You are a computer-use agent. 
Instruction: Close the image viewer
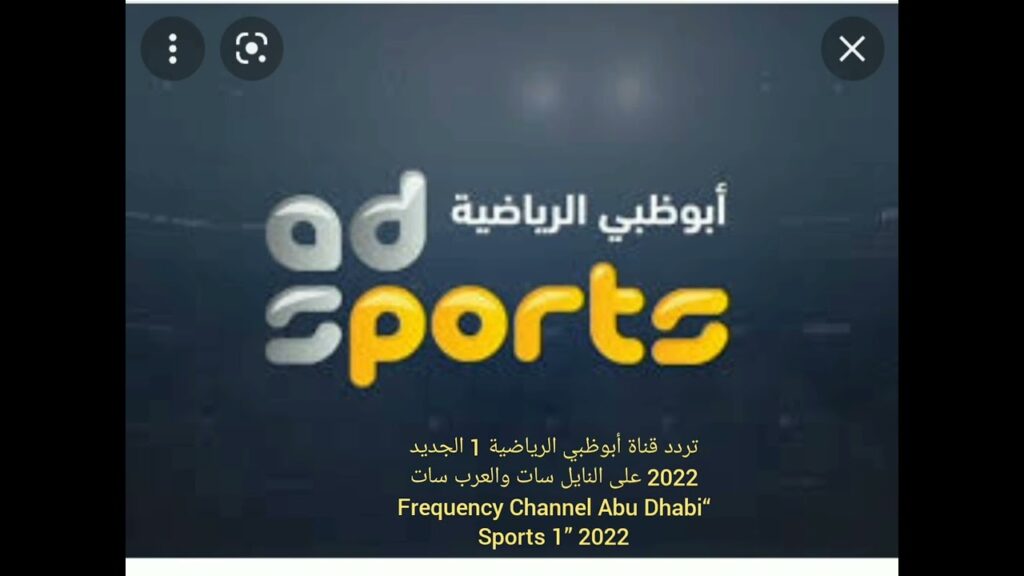click(x=852, y=49)
